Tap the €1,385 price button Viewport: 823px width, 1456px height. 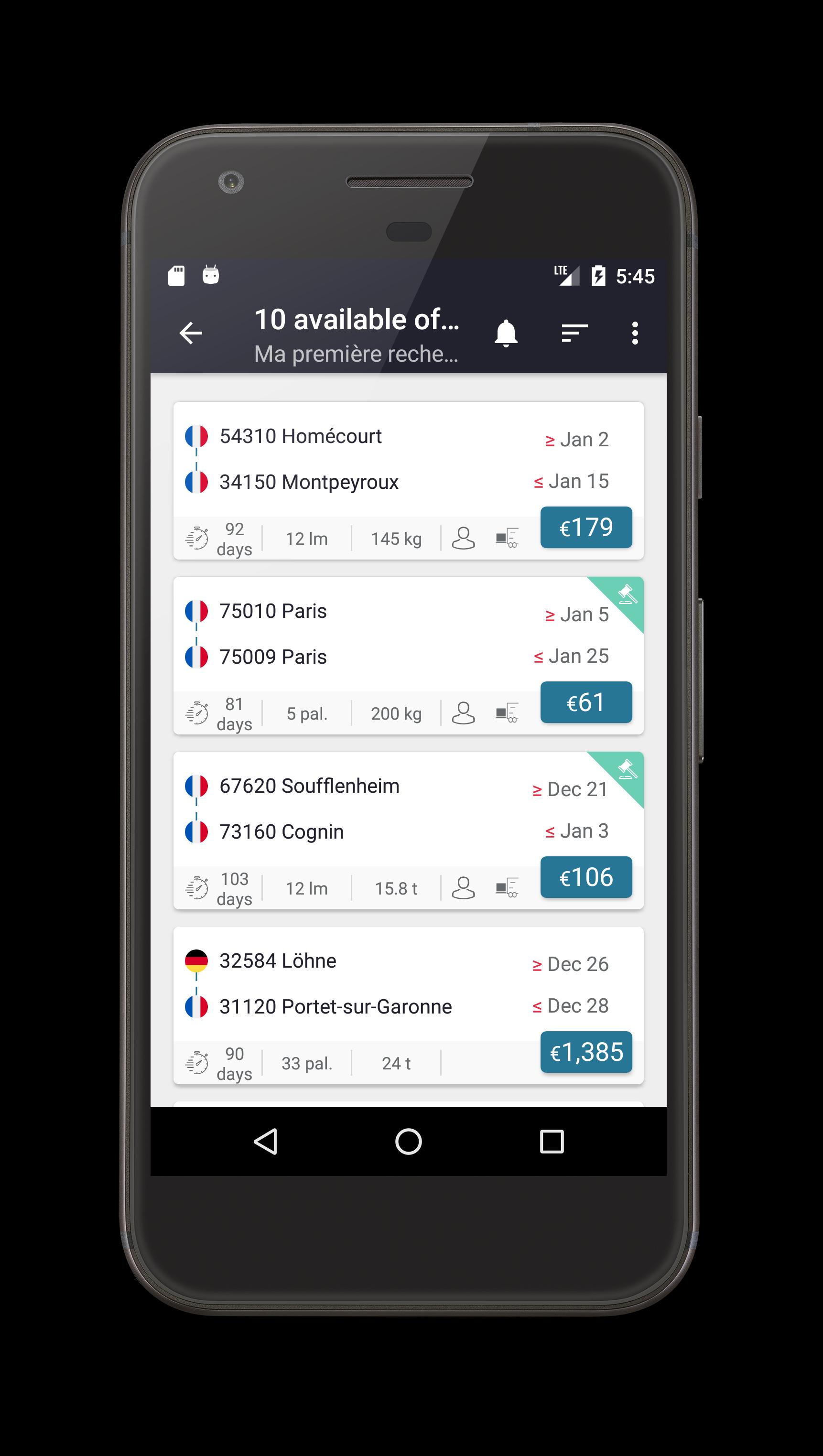[x=585, y=1052]
